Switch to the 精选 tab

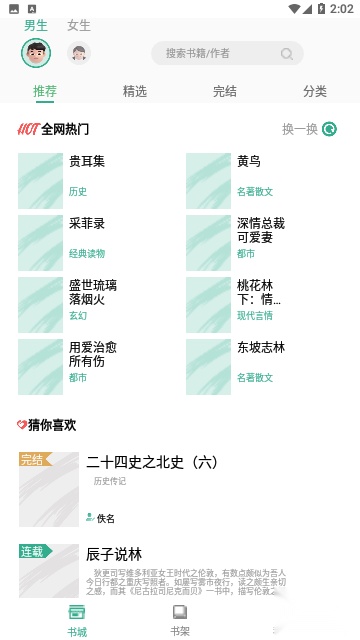pos(135,91)
